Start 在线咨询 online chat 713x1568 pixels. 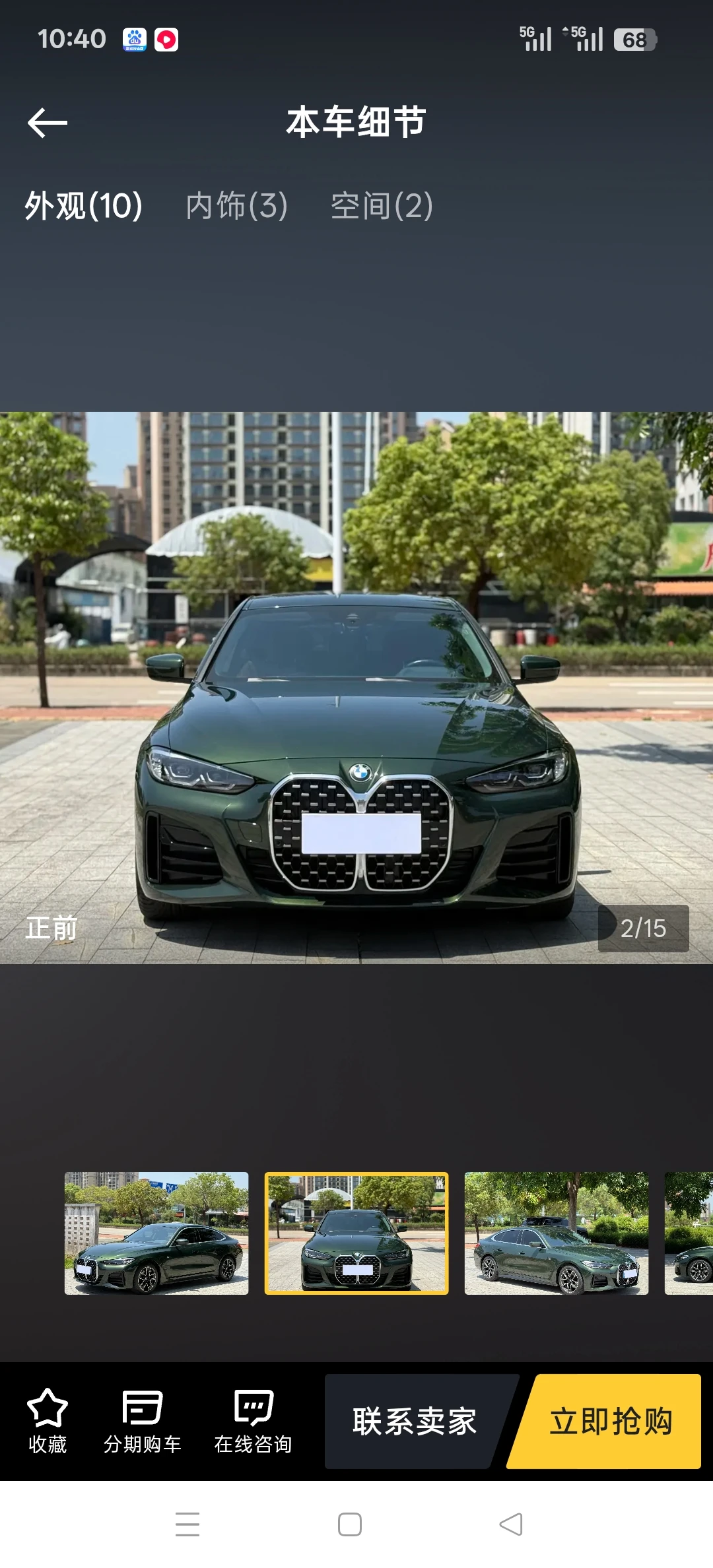(x=253, y=1421)
